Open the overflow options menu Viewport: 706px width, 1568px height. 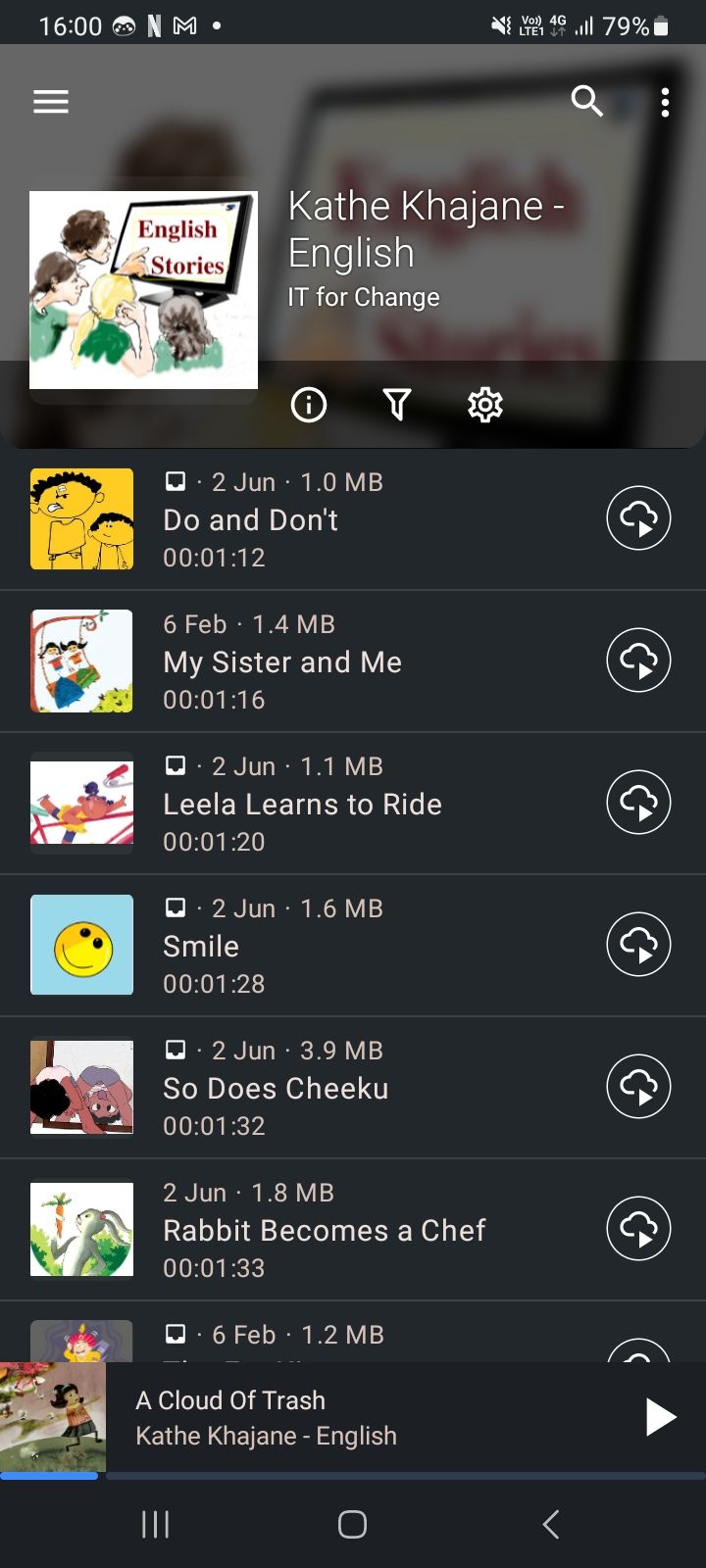(x=665, y=102)
